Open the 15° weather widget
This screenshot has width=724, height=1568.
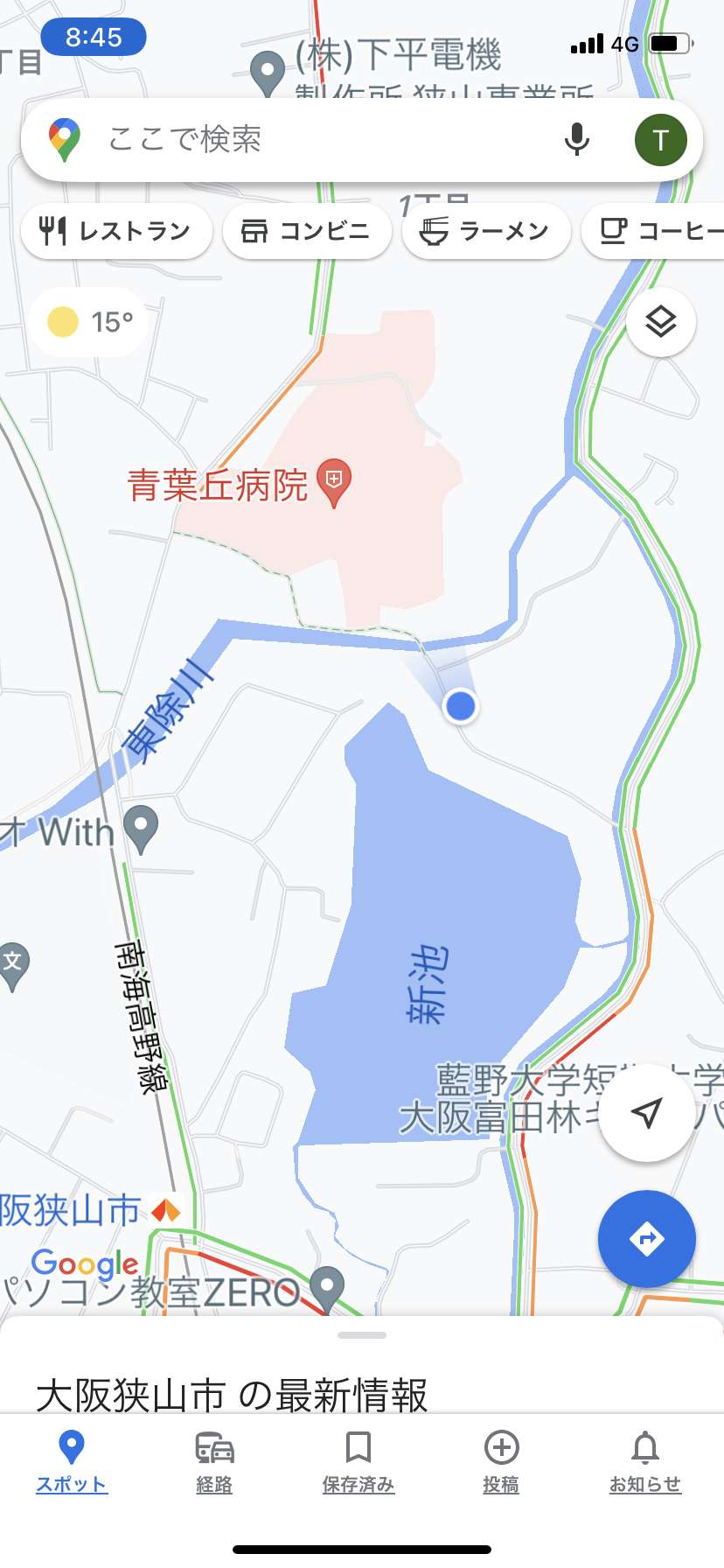[x=89, y=322]
